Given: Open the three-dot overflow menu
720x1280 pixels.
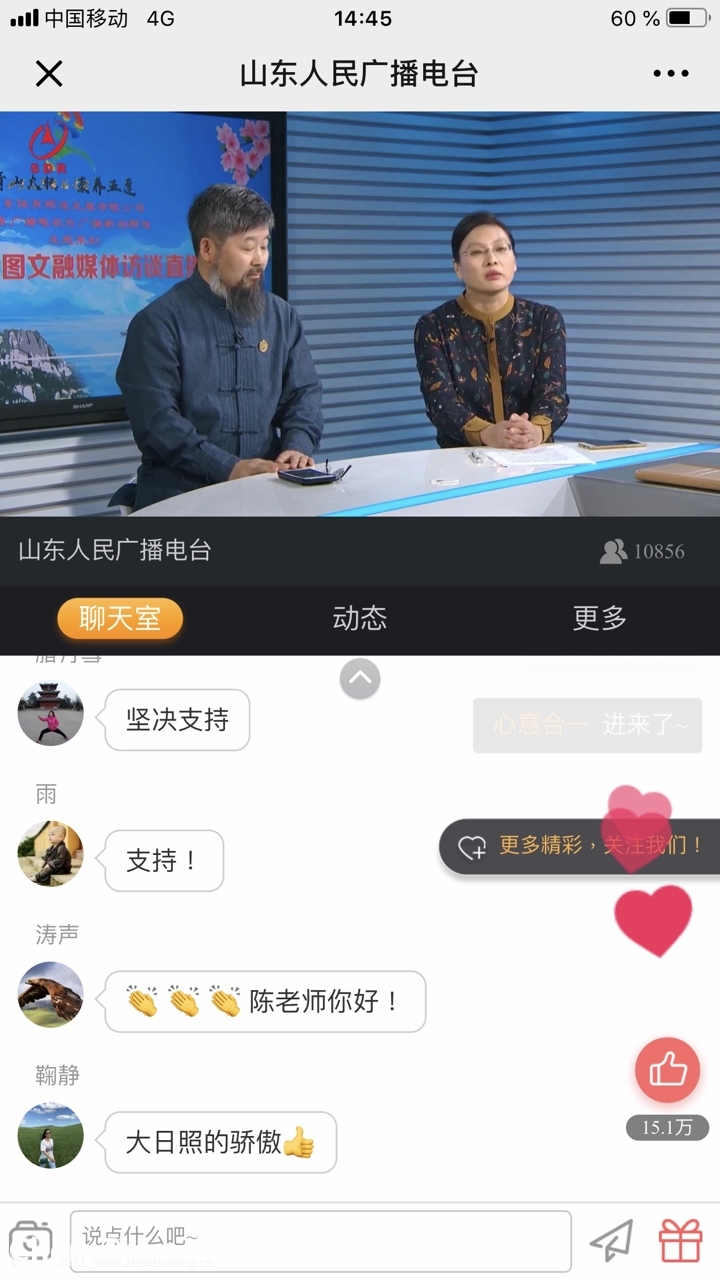Looking at the screenshot, I should coord(670,73).
